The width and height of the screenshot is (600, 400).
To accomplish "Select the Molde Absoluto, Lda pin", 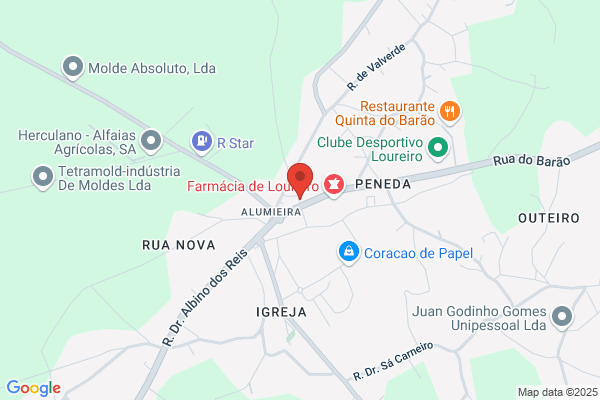I will tap(73, 67).
